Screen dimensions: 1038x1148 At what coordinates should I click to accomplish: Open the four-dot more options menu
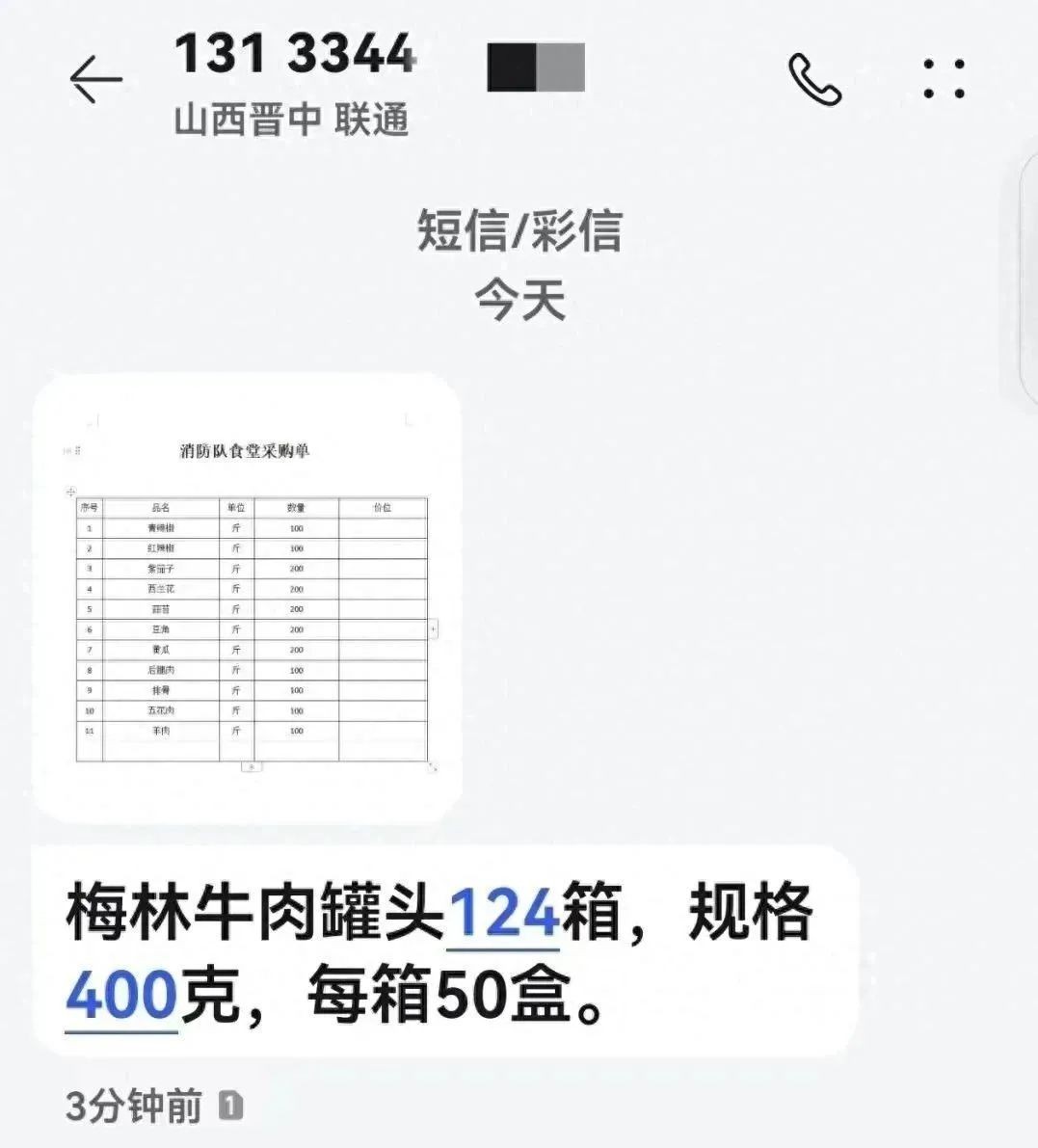pyautogui.click(x=944, y=79)
